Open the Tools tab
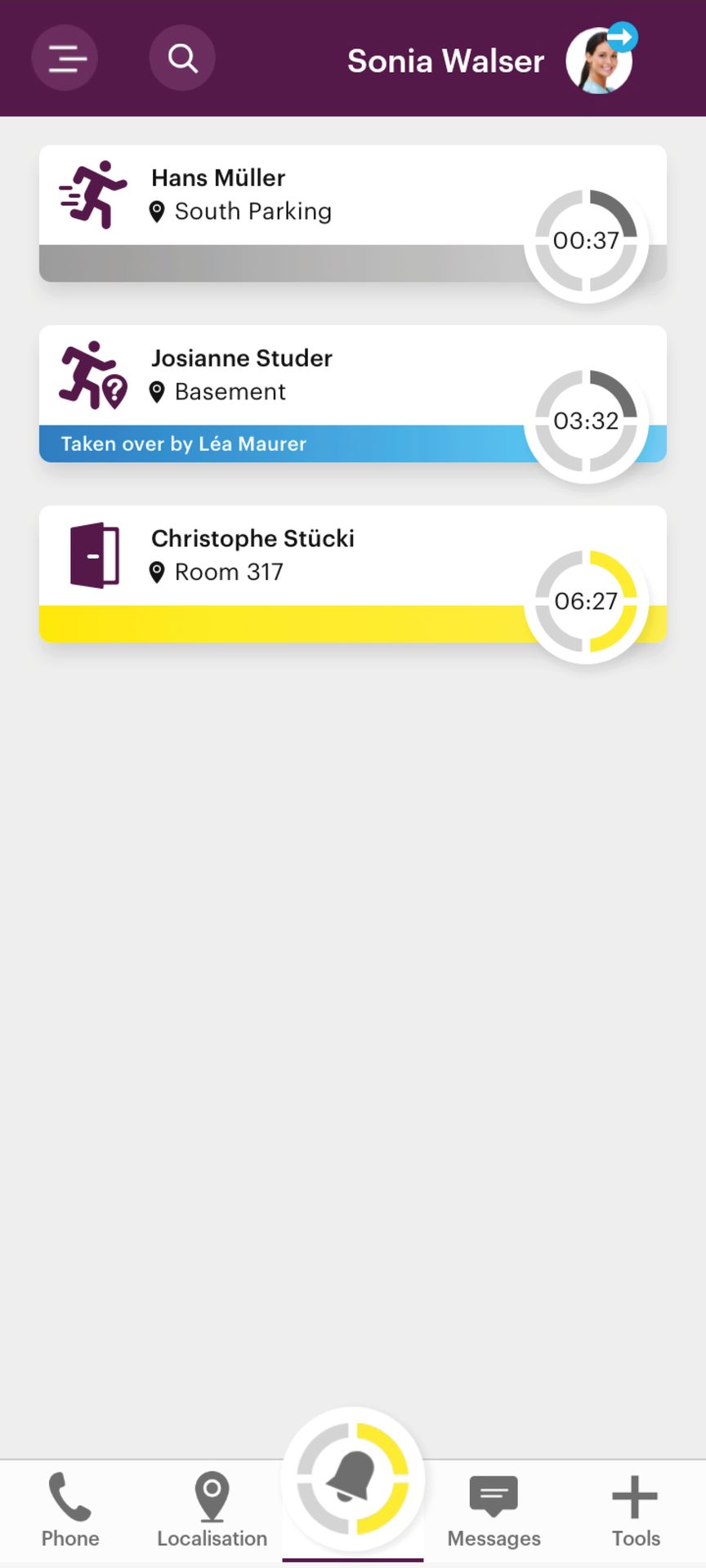 click(x=635, y=1510)
